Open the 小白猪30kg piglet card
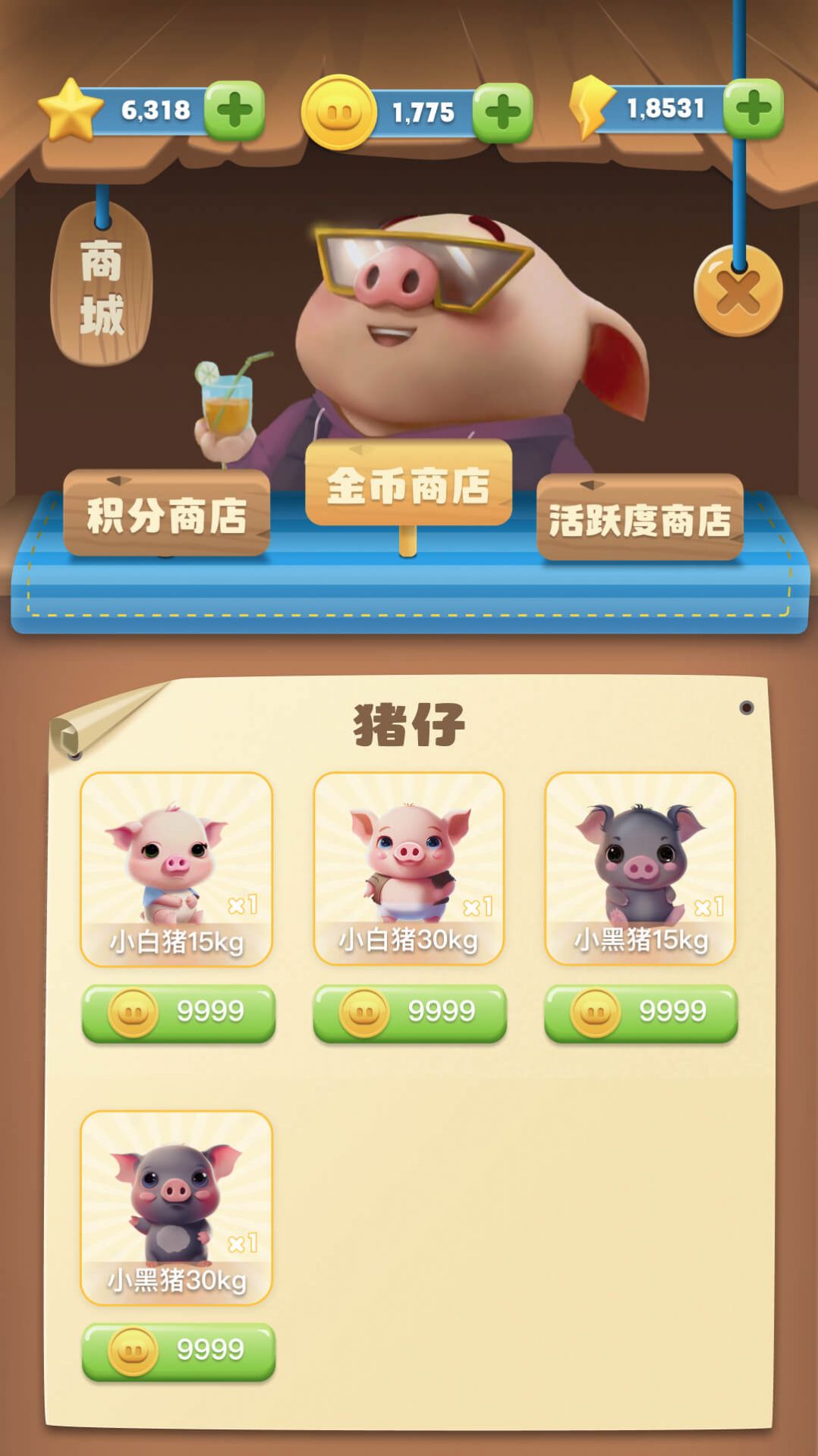 [408, 868]
